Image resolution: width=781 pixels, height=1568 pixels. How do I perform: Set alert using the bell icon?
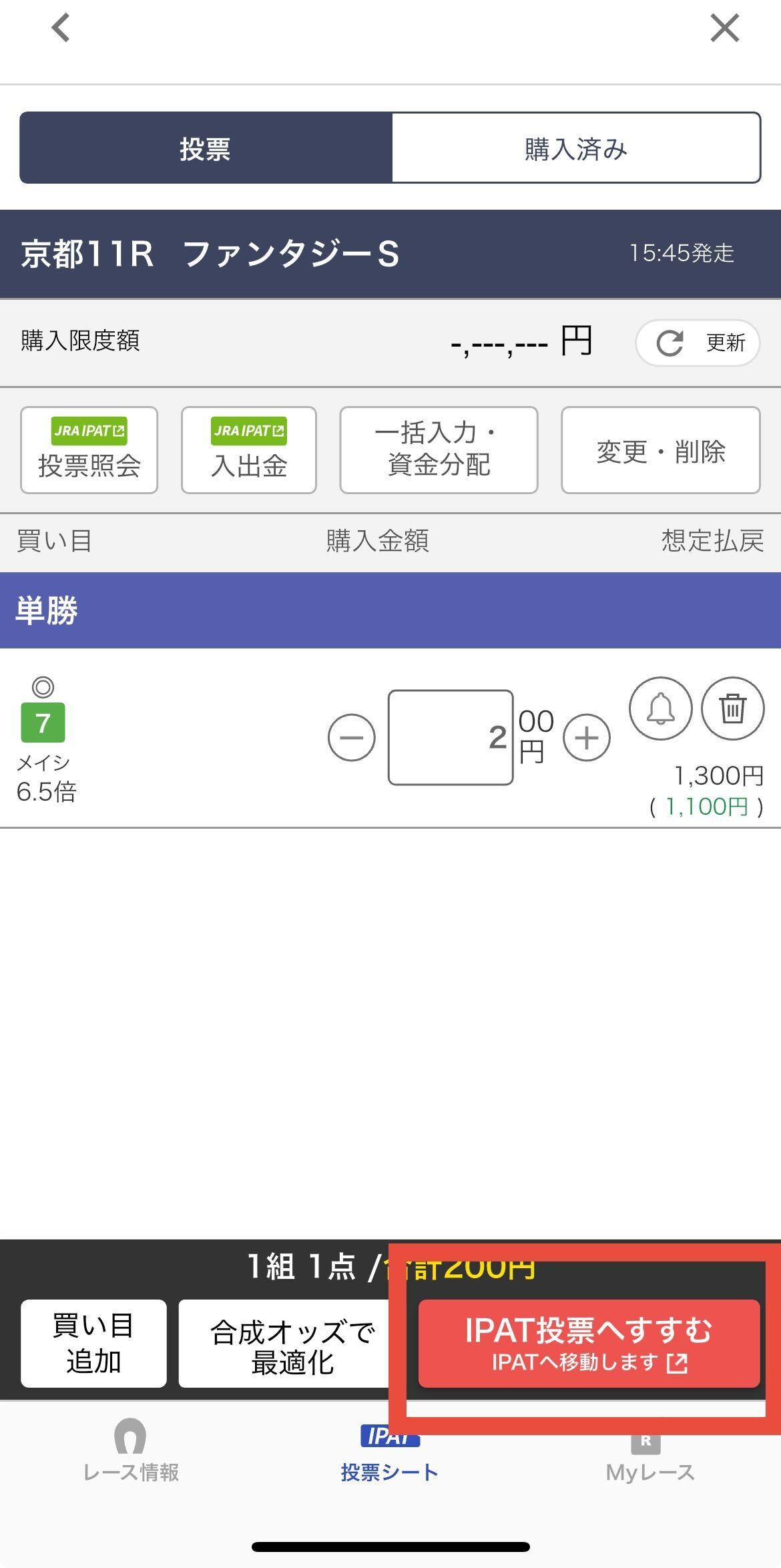coord(660,708)
